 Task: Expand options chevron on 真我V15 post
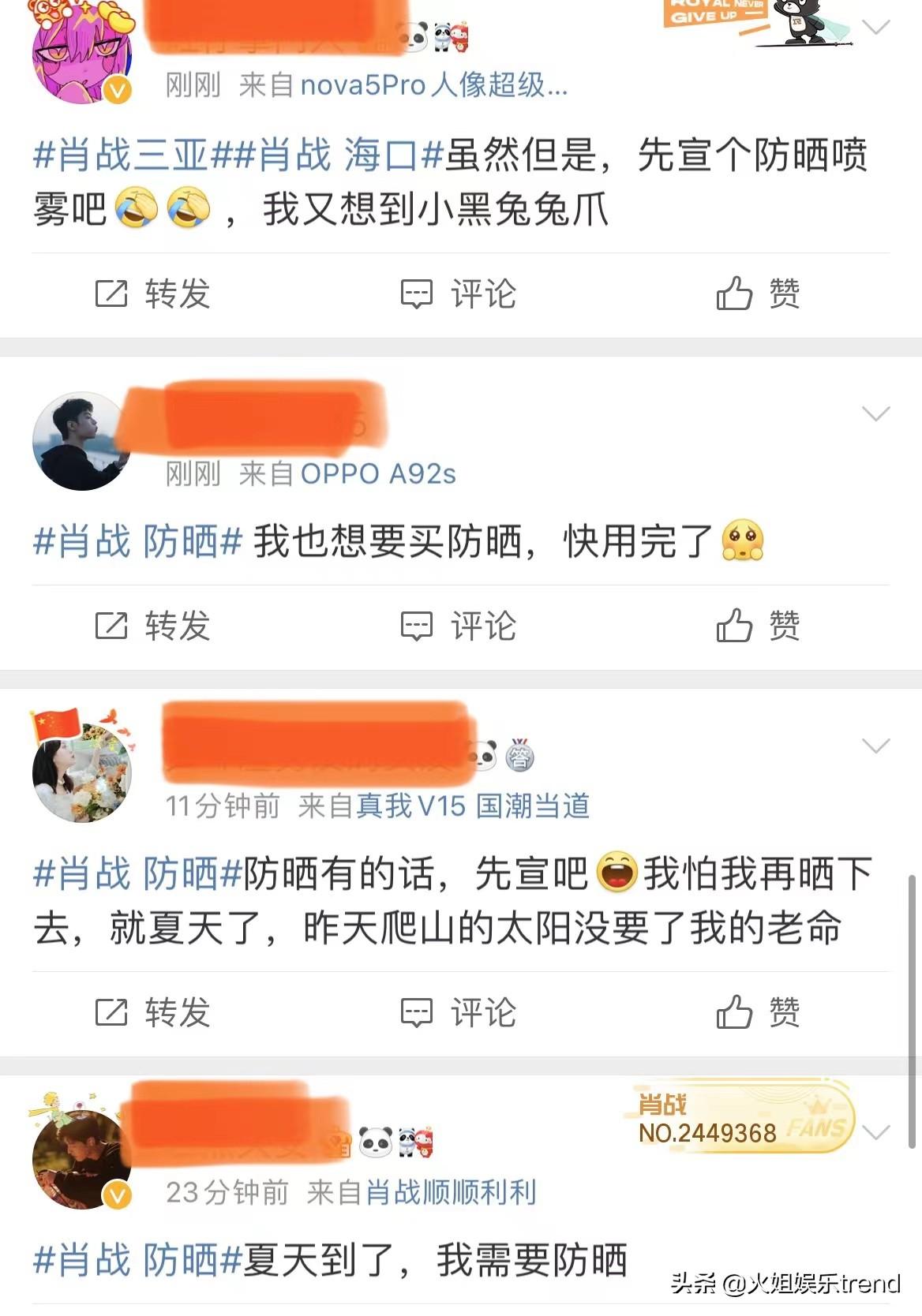(x=875, y=746)
